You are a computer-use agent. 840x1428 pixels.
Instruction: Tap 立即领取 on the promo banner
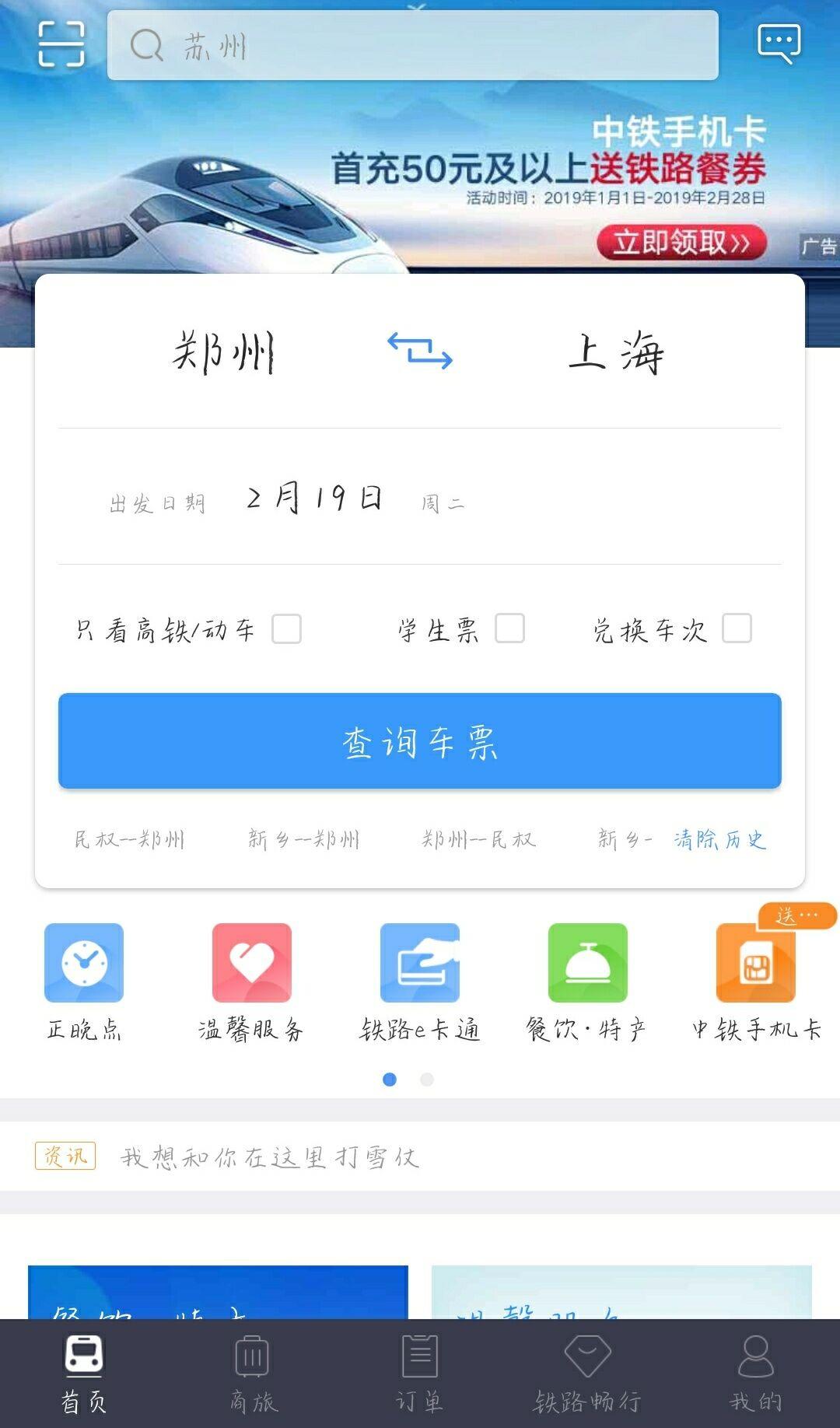click(681, 243)
